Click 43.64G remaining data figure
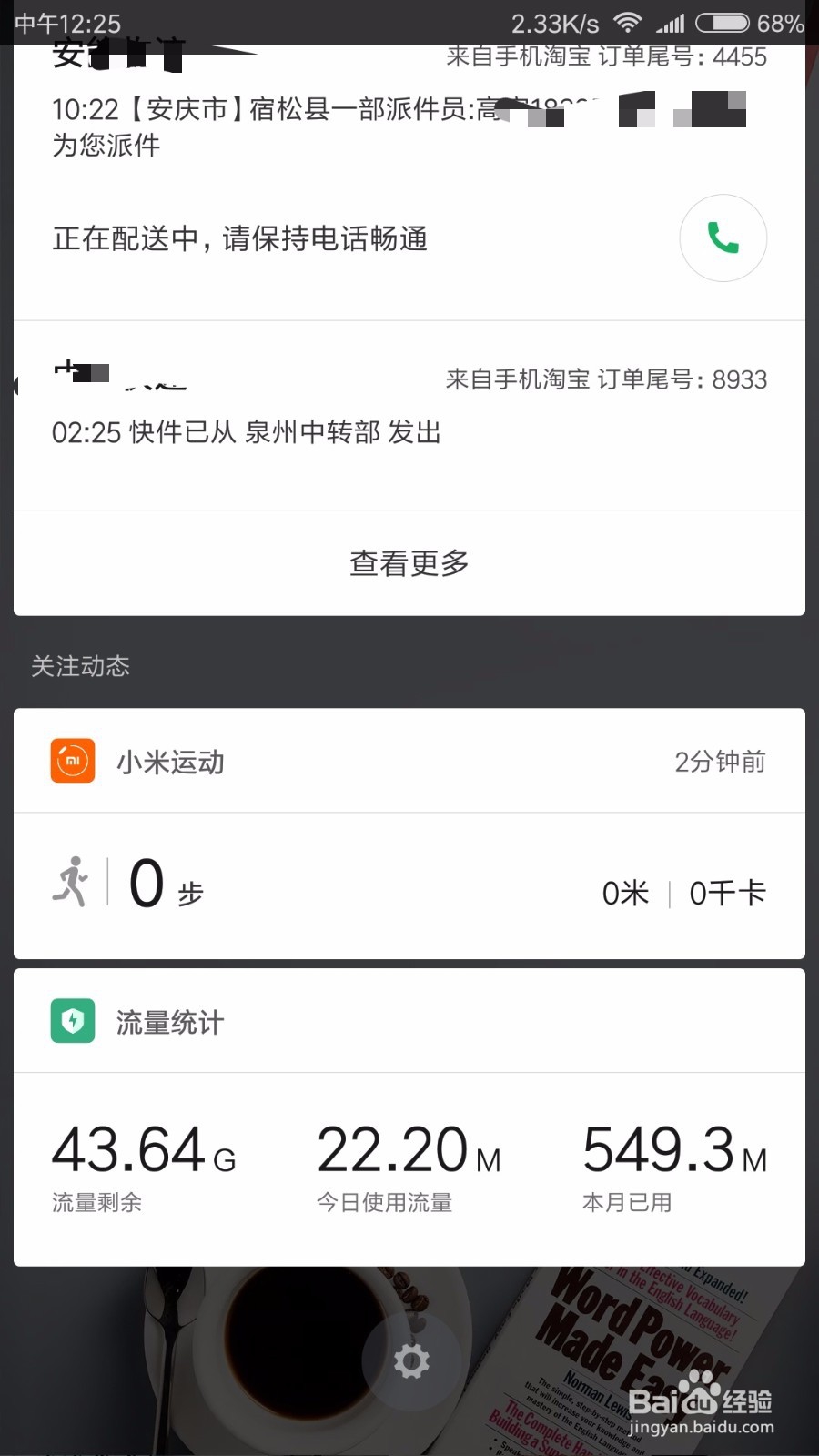819x1456 pixels. pyautogui.click(x=143, y=1149)
